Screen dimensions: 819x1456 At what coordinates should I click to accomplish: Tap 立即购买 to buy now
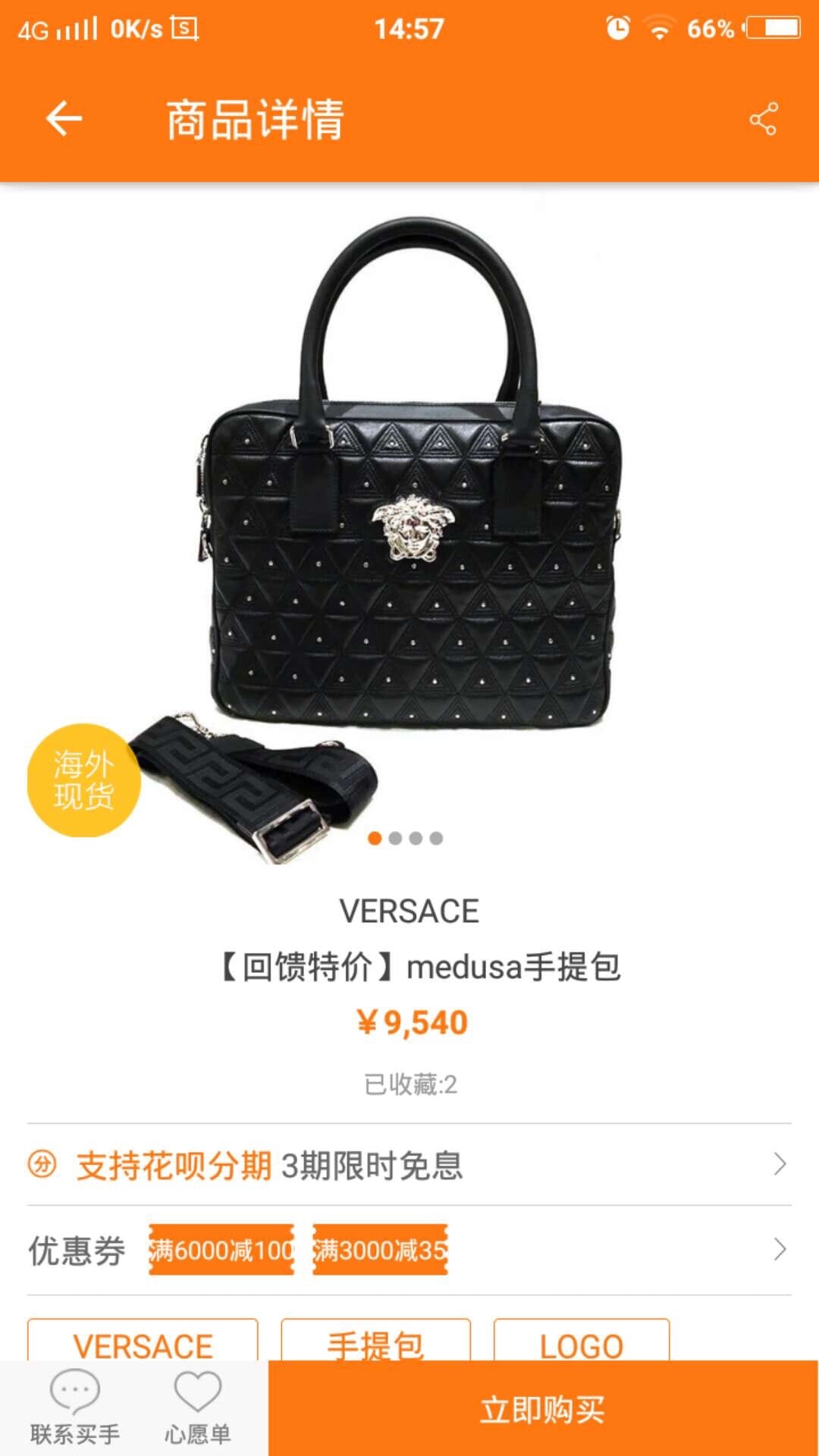(x=543, y=1409)
